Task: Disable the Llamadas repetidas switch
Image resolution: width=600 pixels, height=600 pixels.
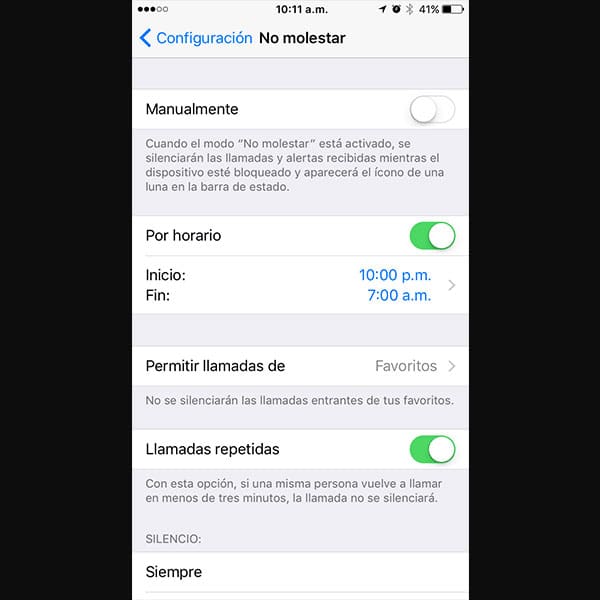Action: [432, 449]
